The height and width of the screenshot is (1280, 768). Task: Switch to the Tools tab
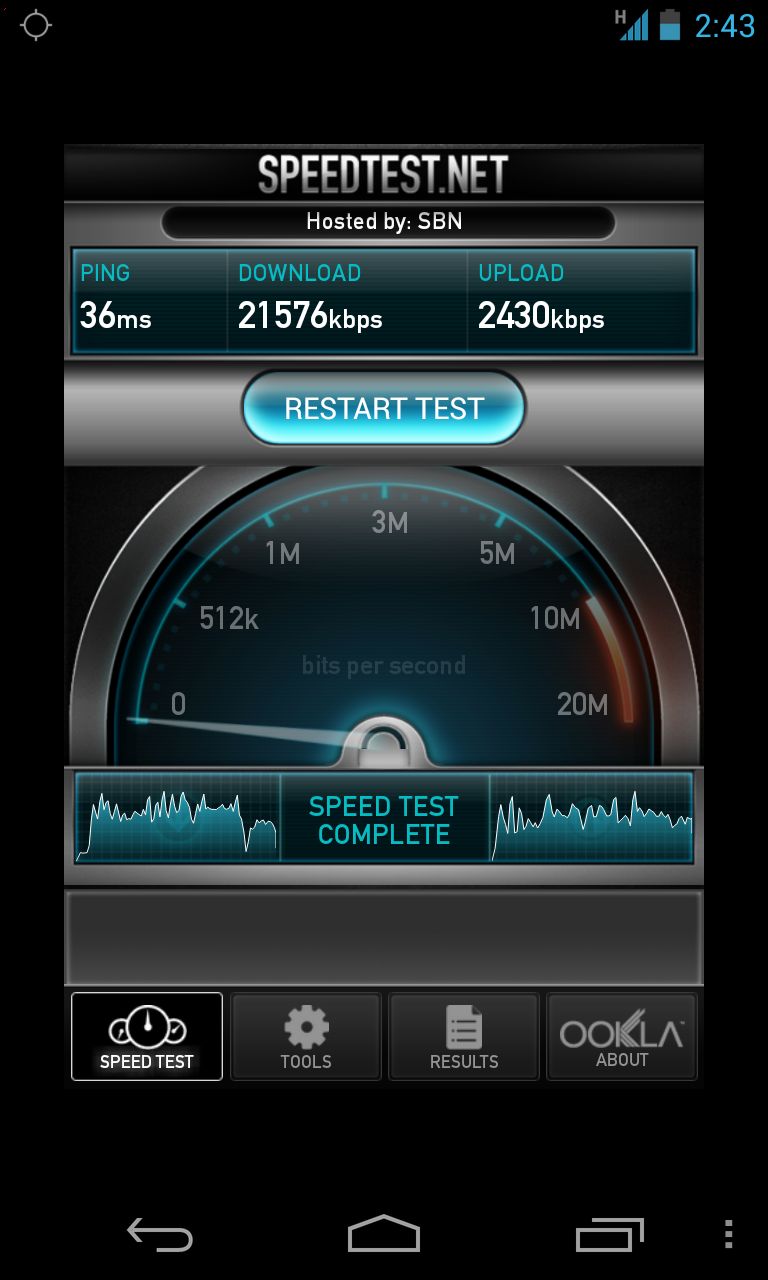(x=306, y=1037)
